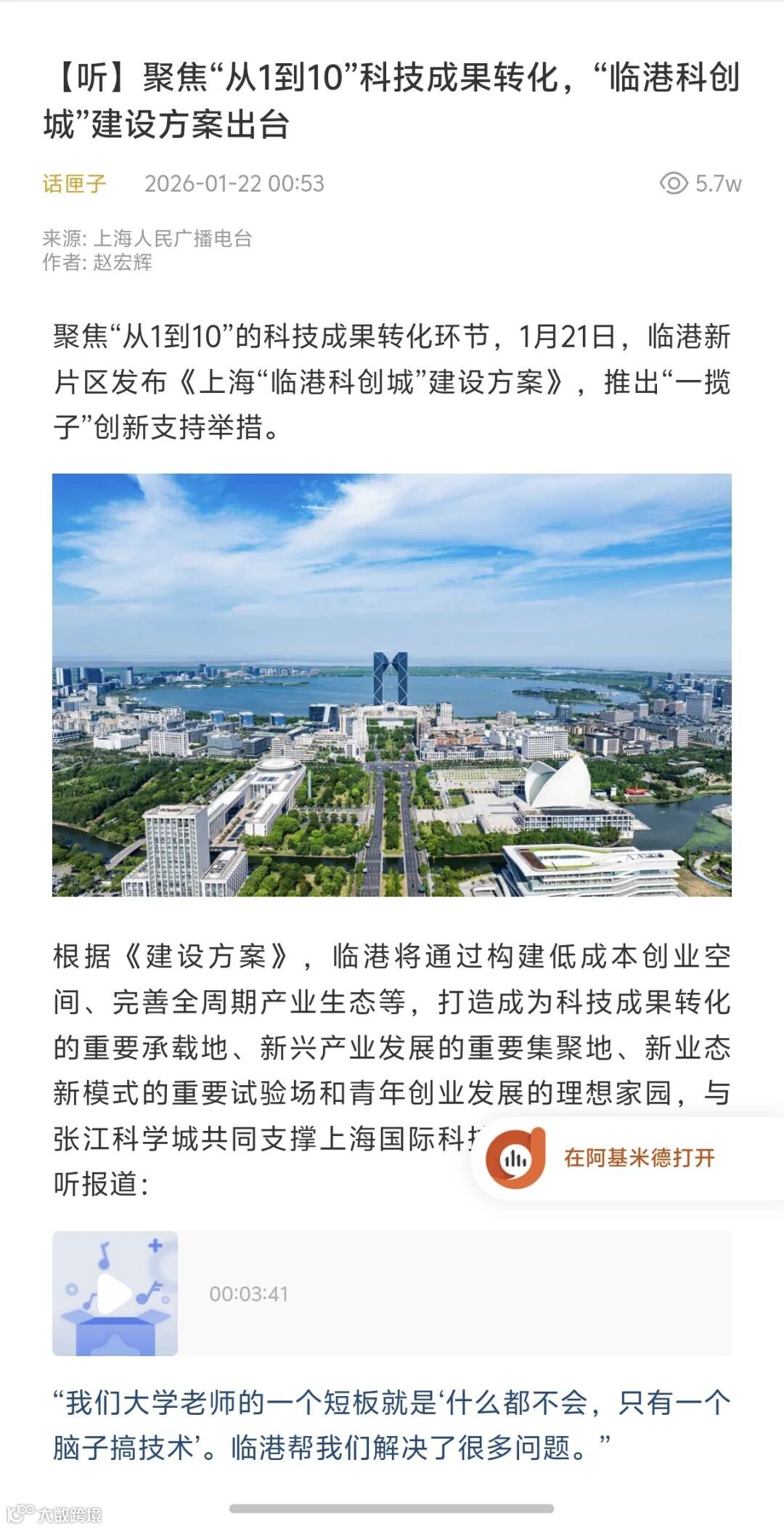This screenshot has height=1529, width=784.
Task: View the Lingang aerial photo
Action: pos(392,685)
